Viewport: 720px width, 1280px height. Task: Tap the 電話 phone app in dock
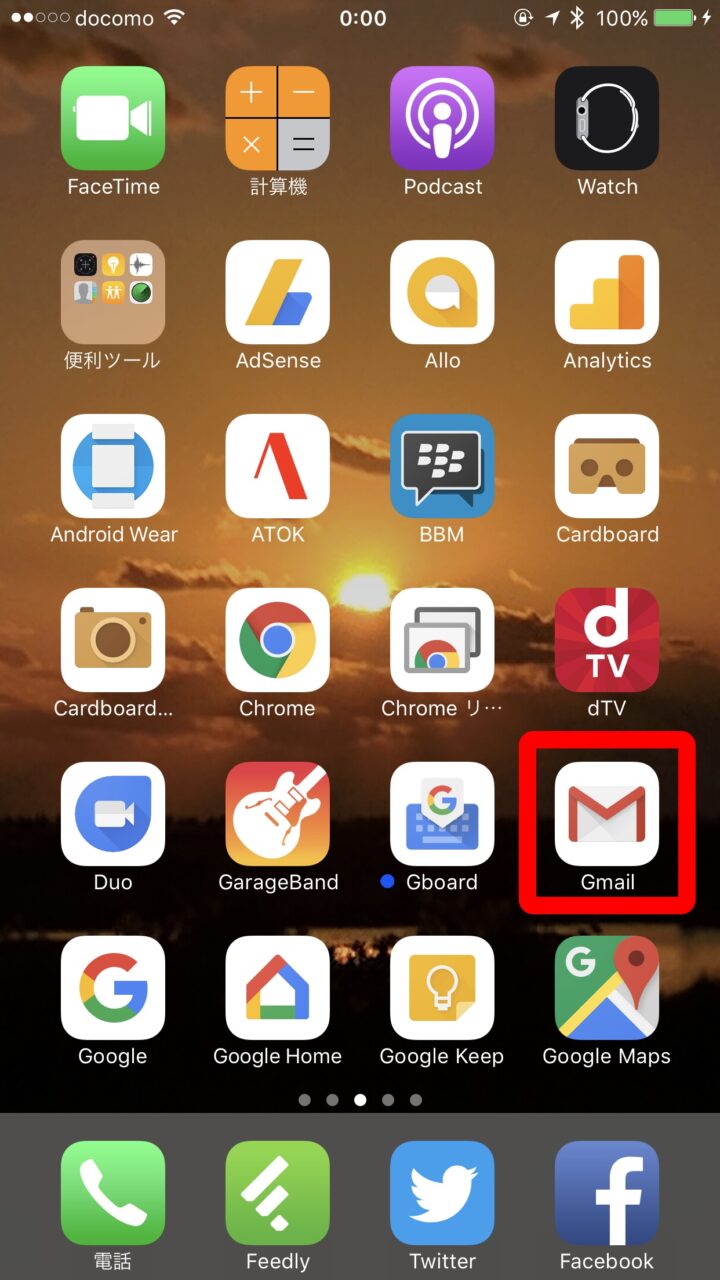pos(113,1193)
